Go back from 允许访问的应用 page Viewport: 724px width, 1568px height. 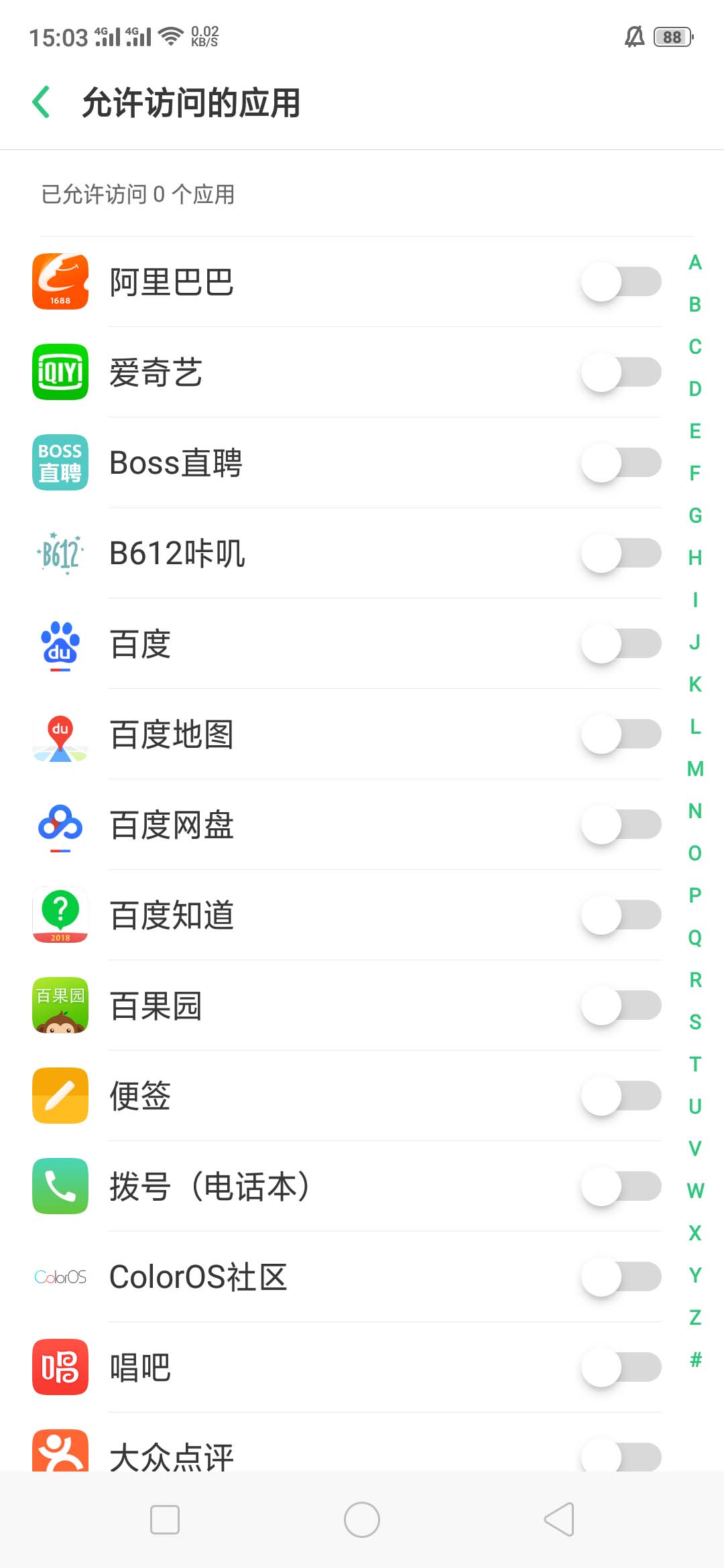[x=42, y=103]
